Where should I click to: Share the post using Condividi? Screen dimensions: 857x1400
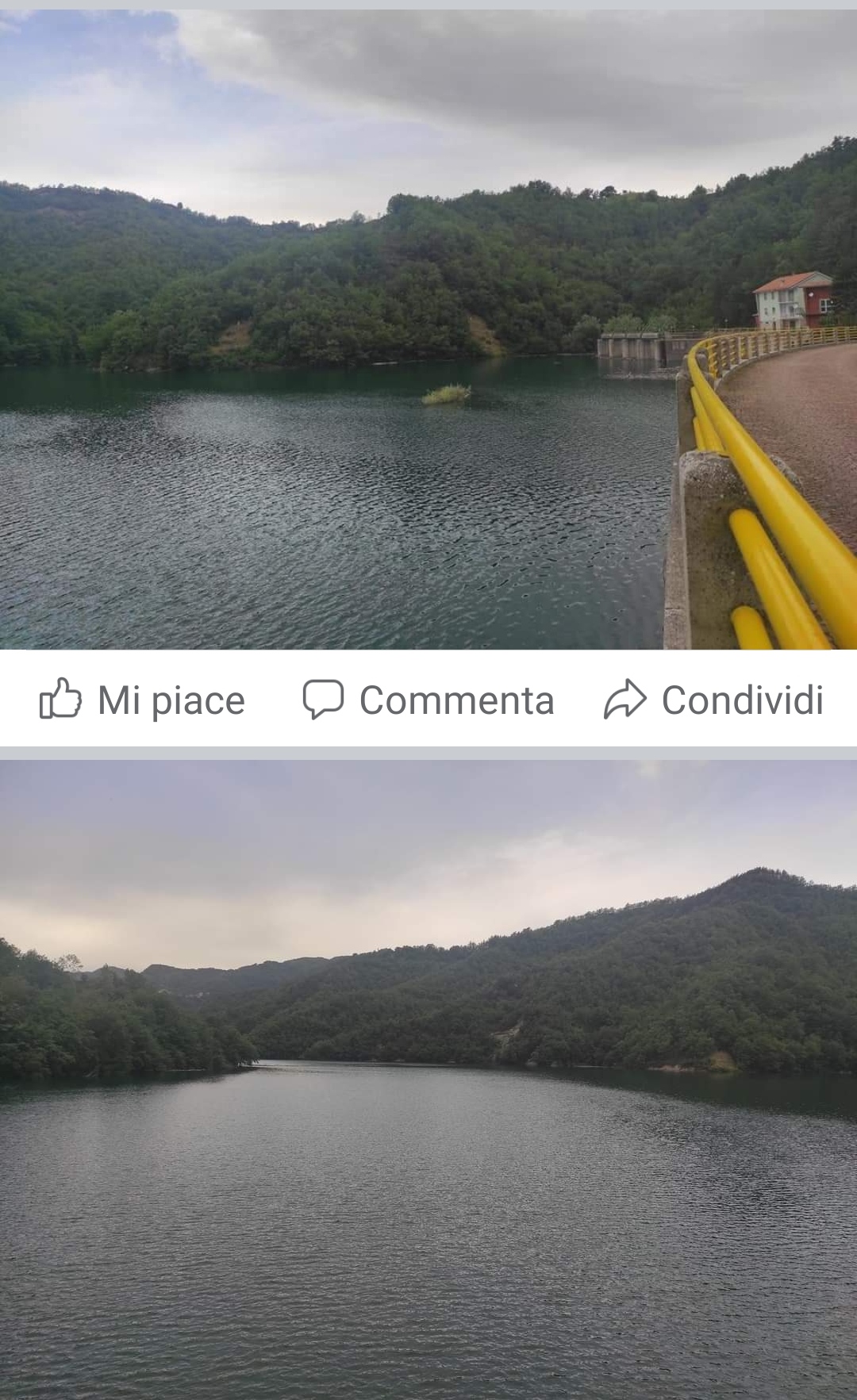pos(713,700)
